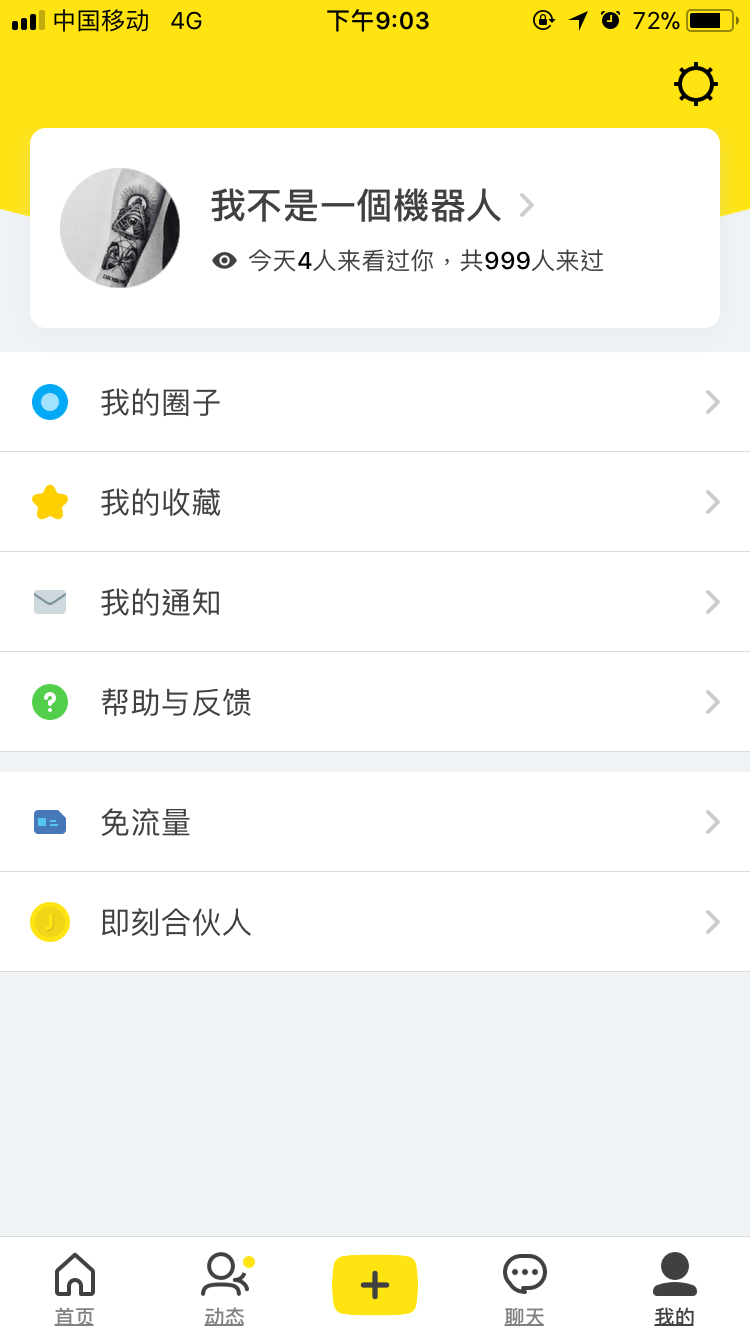Check 我的通知
The image size is (750, 1334).
click(x=375, y=602)
